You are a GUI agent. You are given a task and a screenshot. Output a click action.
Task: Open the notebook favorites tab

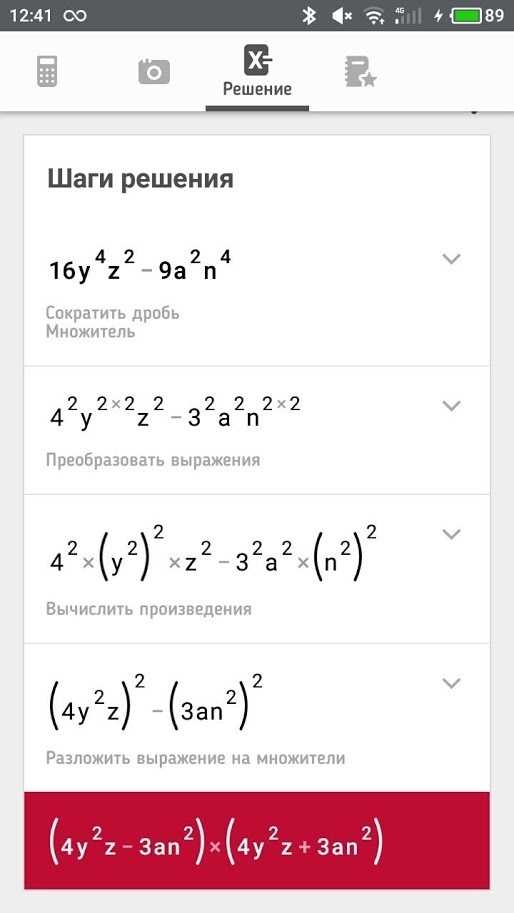[x=360, y=72]
